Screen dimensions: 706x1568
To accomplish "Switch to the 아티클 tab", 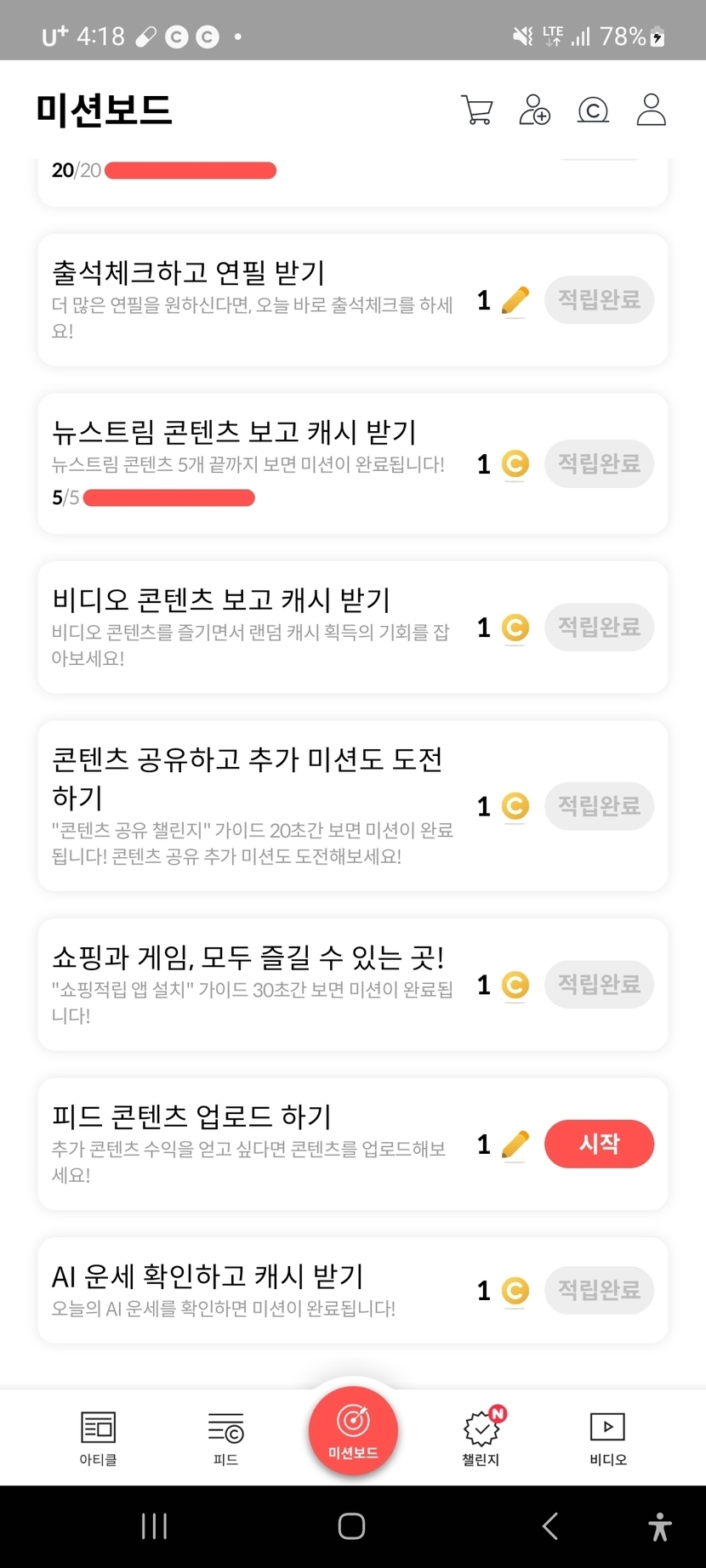I will pos(98,1437).
